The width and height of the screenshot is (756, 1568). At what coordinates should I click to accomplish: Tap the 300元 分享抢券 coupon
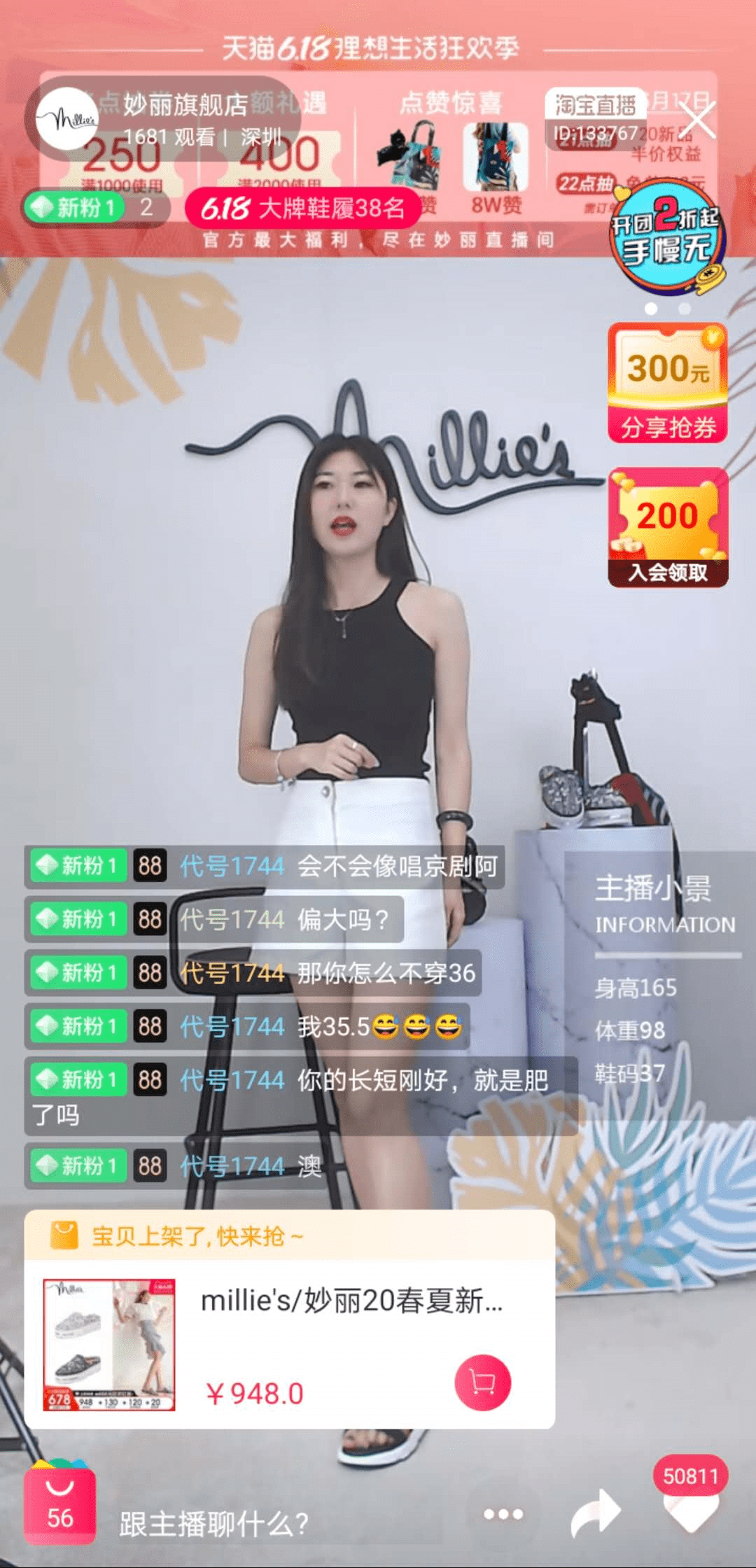(x=667, y=384)
